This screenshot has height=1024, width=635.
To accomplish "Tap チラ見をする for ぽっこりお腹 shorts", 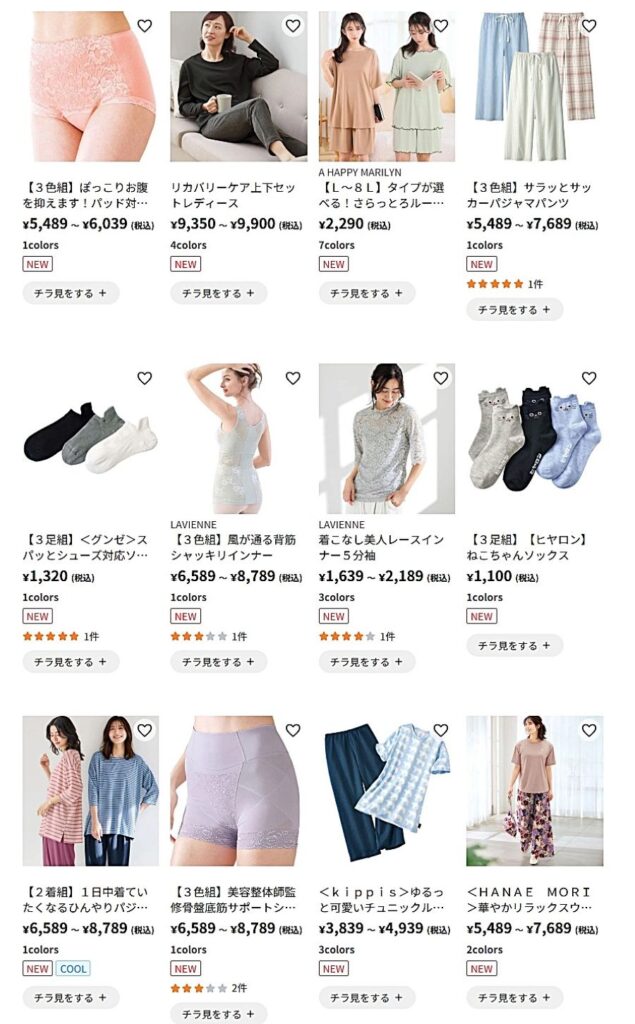I will pos(71,293).
